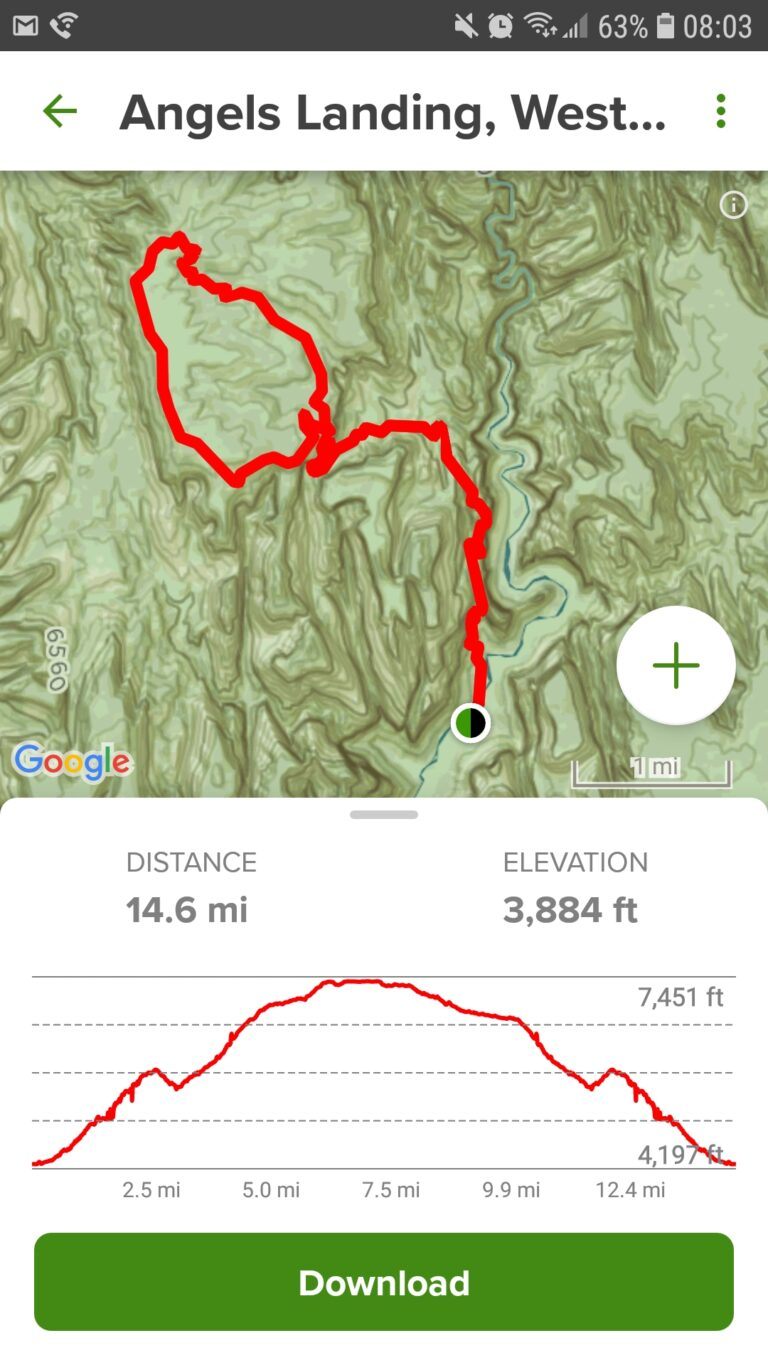Tap the ELEVATION stat showing 3,884 ft
768x1365 pixels.
(570, 885)
